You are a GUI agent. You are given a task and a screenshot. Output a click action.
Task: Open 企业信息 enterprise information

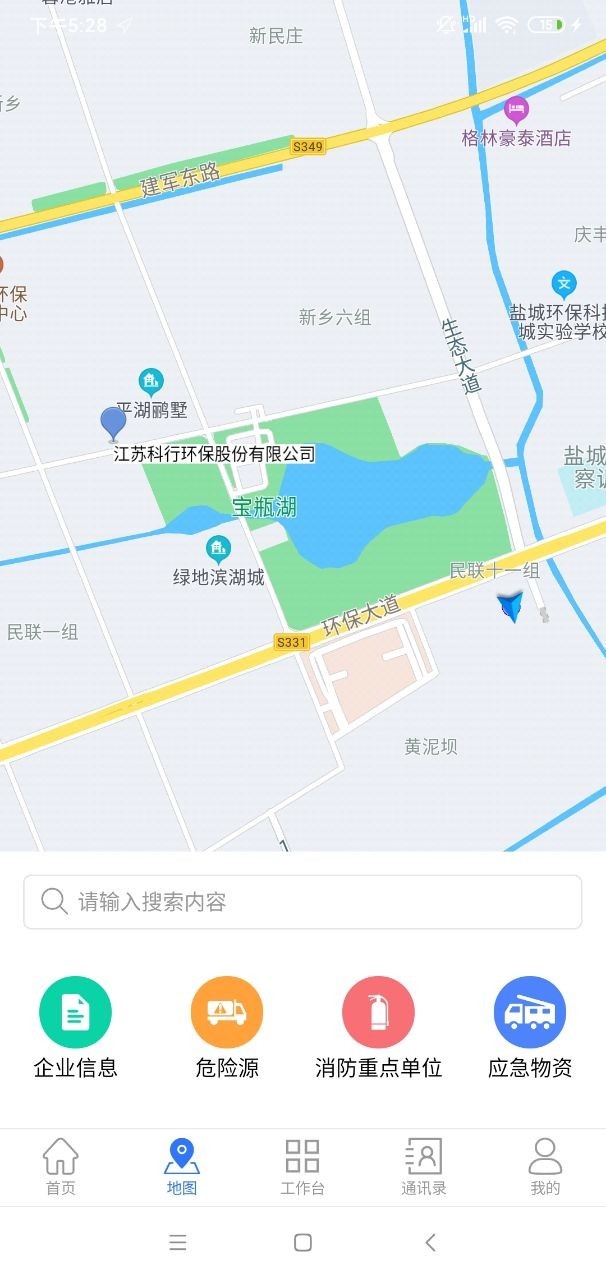75,1013
